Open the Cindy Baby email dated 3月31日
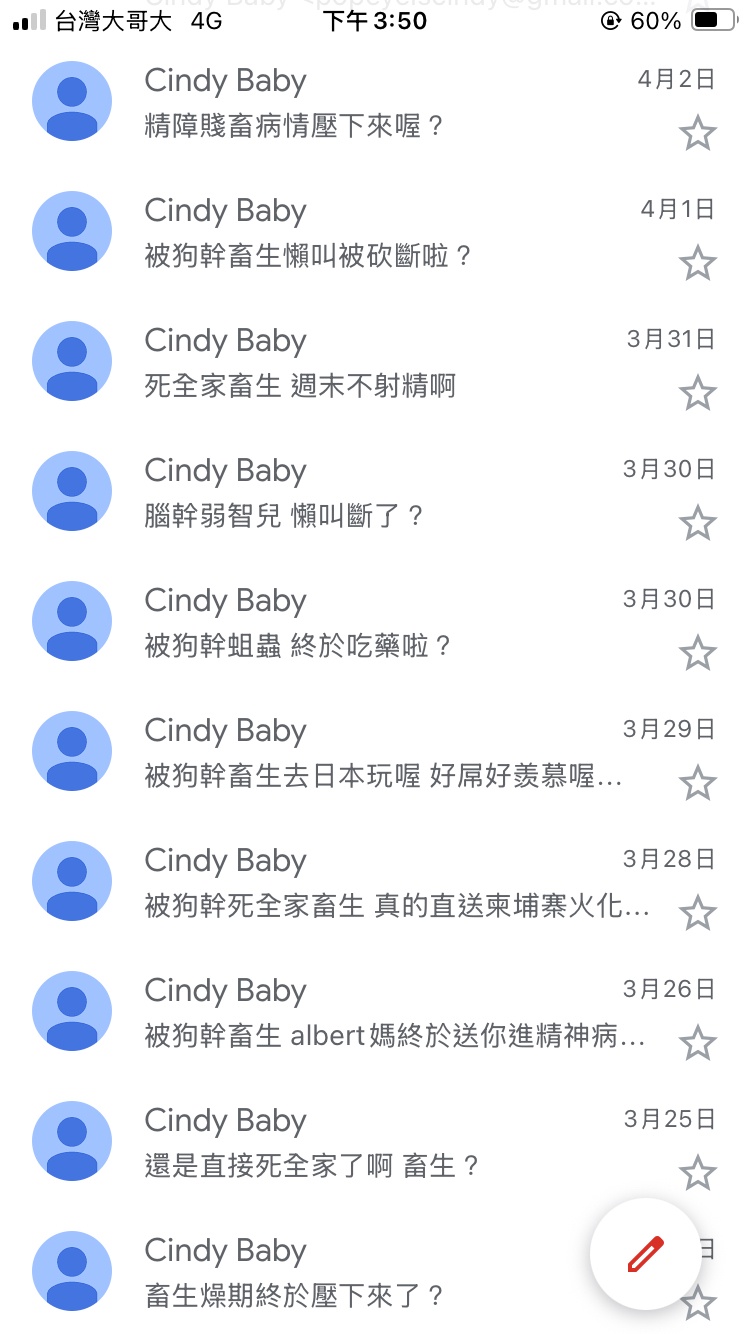This screenshot has width=750, height=1334. pos(380,363)
